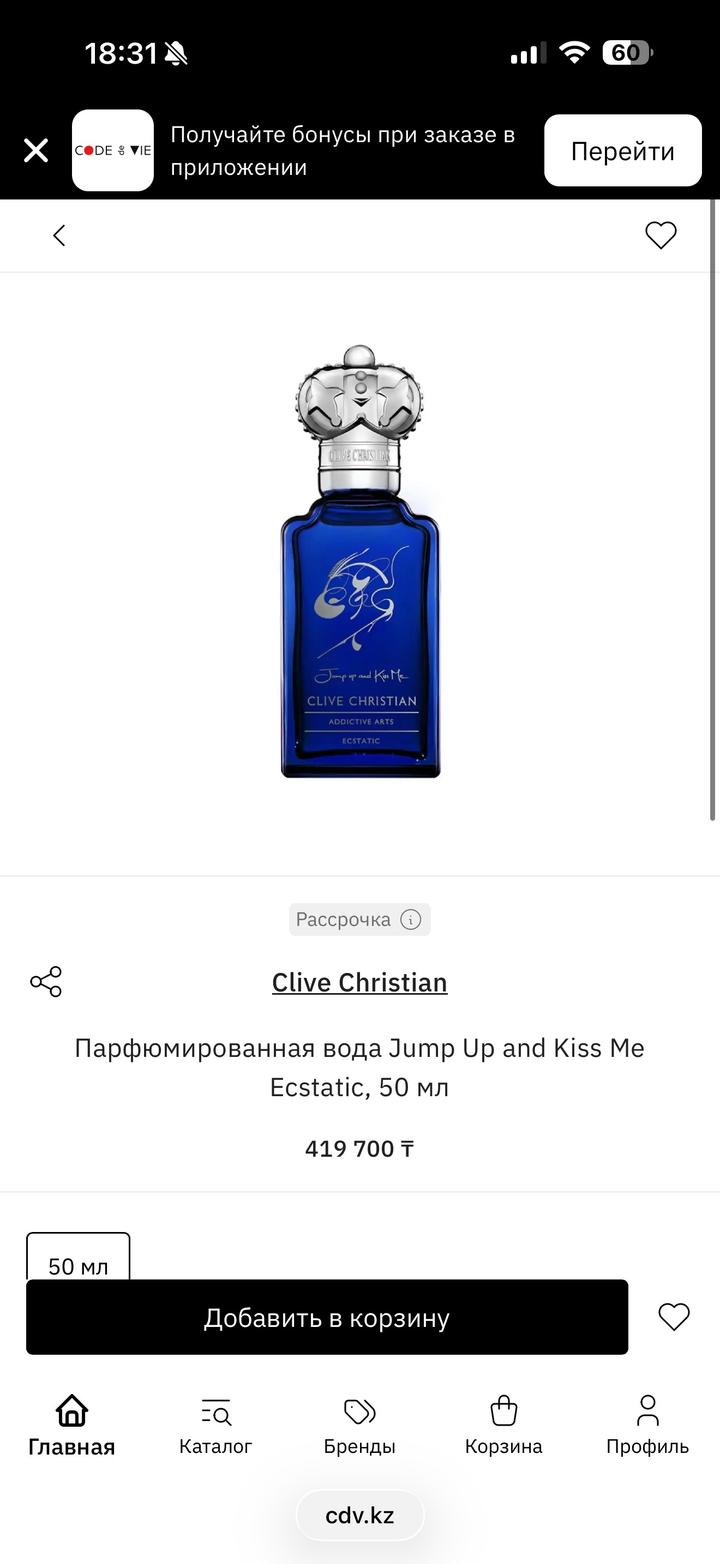720x1564 pixels.
Task: Open the Бренды tags icon
Action: [x=359, y=1411]
